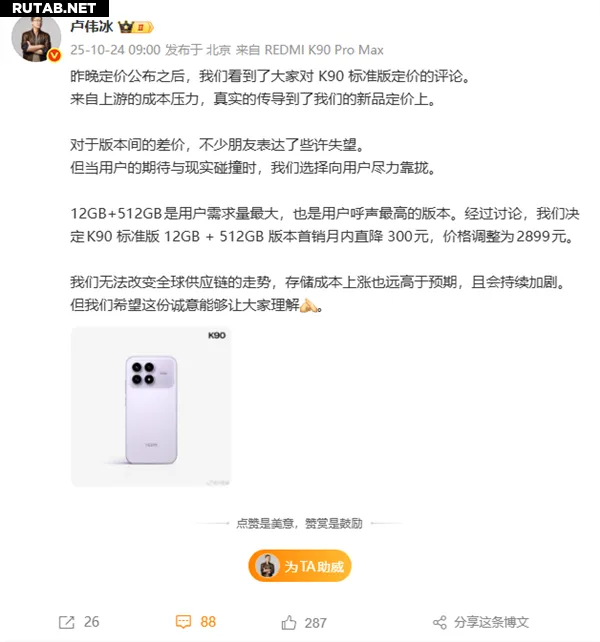Tap the username 卢伟冰
The width and height of the screenshot is (600, 642).
coord(91,26)
